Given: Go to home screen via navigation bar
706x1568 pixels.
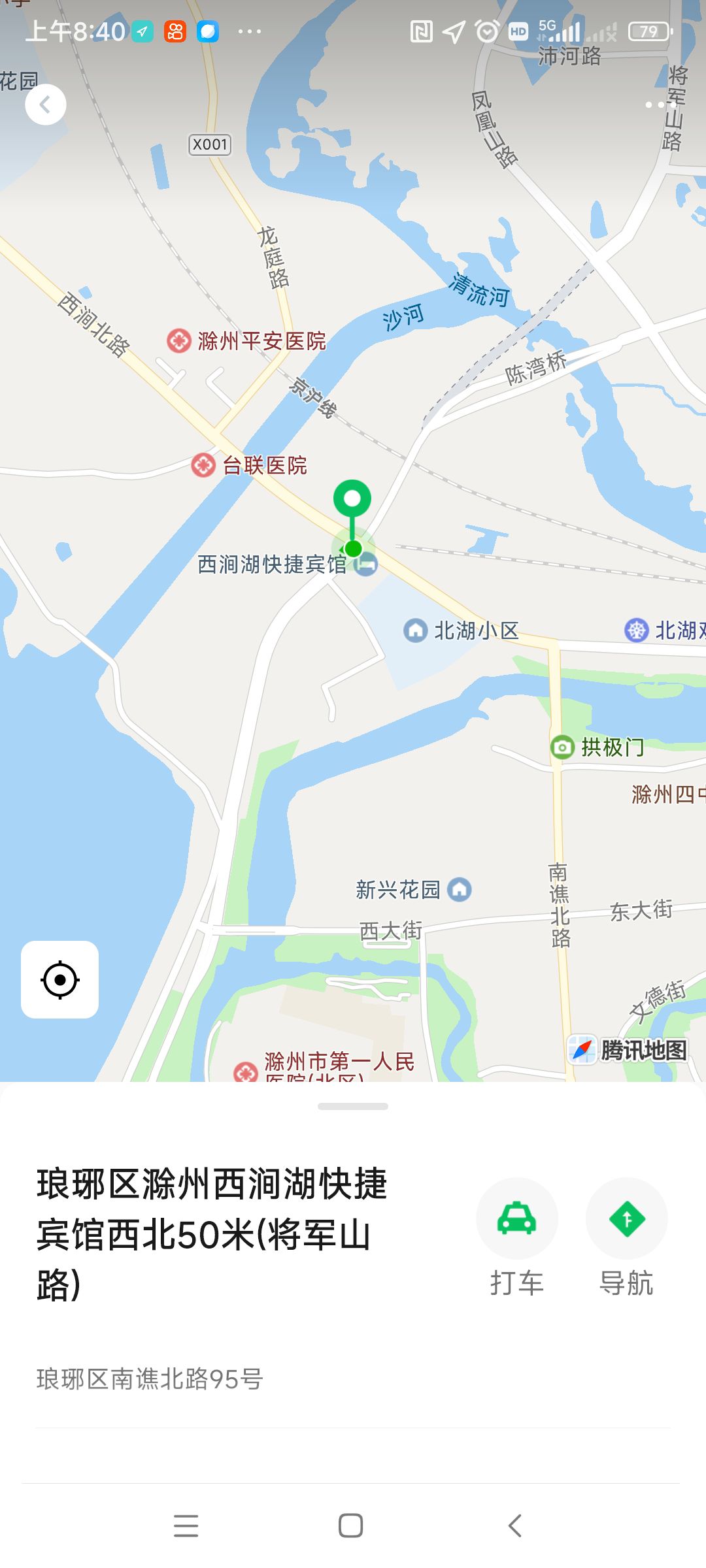Looking at the screenshot, I should coord(351,1526).
